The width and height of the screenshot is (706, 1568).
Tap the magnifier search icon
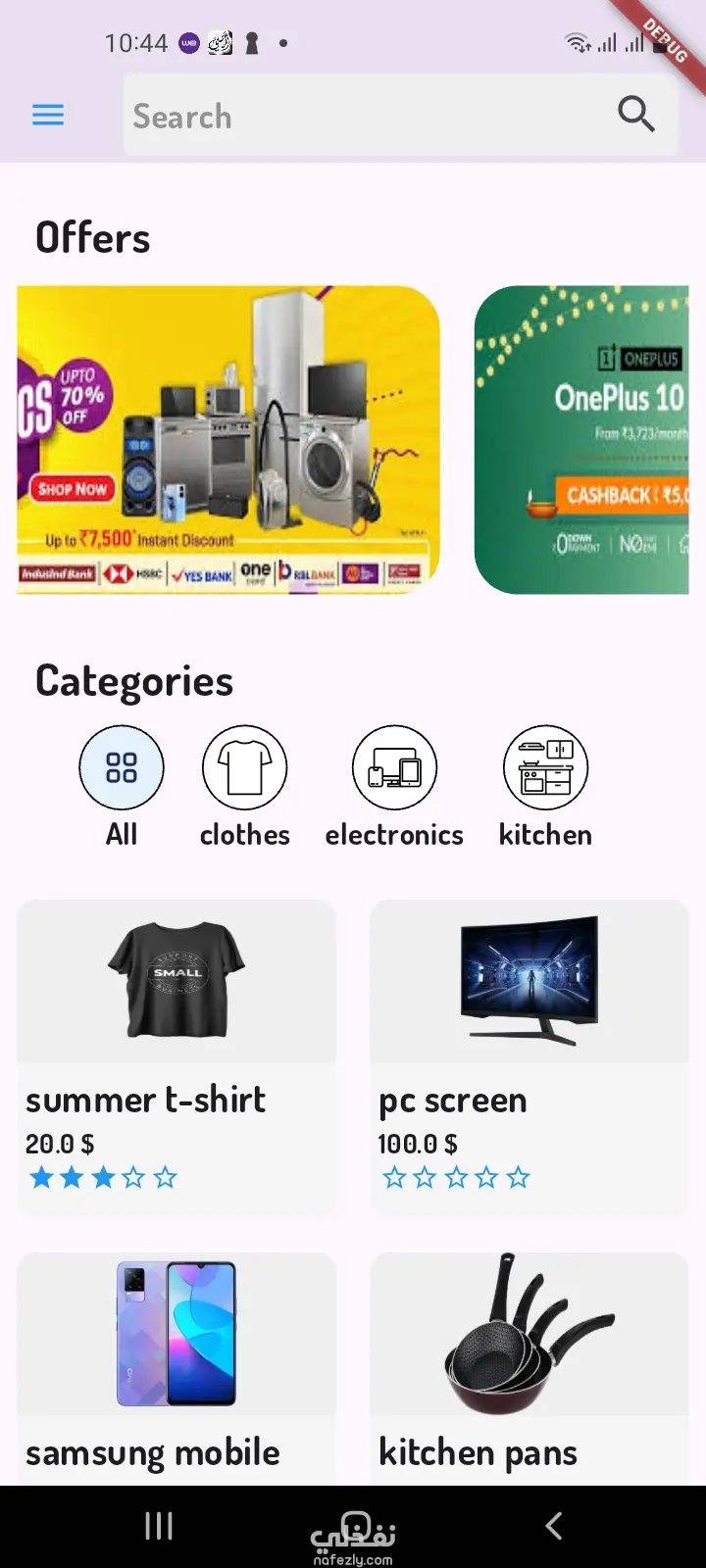(x=635, y=115)
